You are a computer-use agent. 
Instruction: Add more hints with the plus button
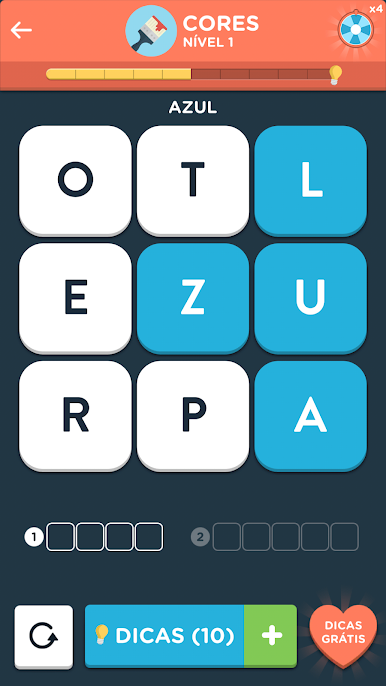270,636
